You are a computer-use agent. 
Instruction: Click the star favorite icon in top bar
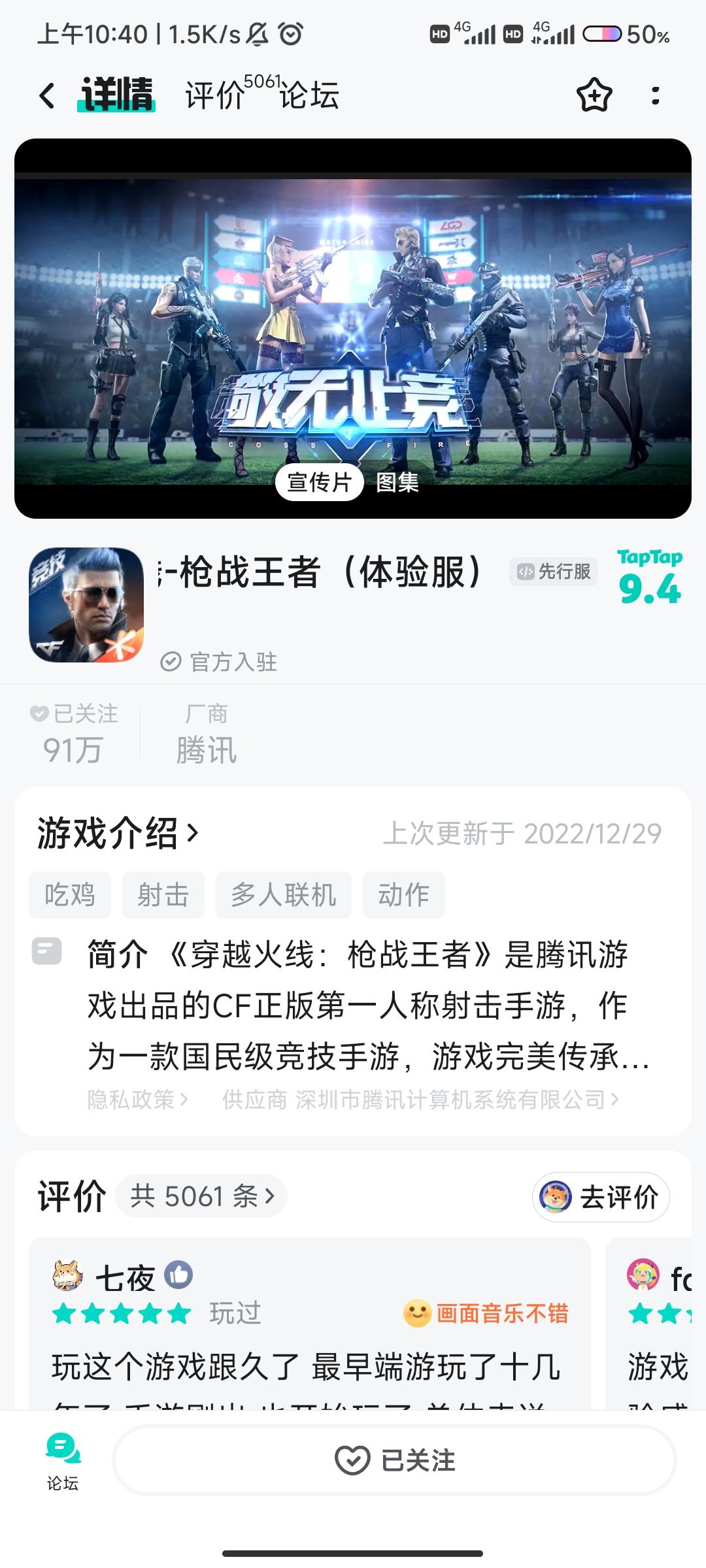(595, 95)
